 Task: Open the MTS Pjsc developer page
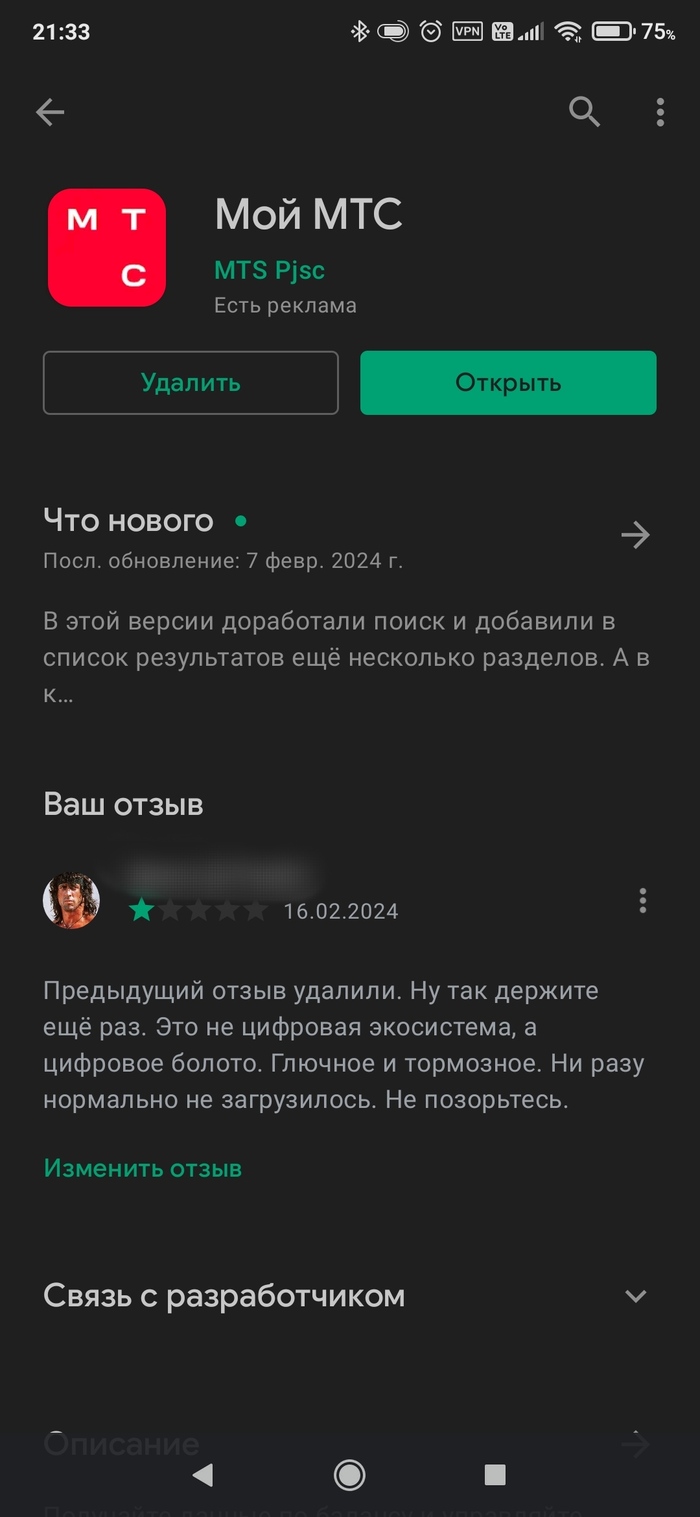(x=269, y=270)
